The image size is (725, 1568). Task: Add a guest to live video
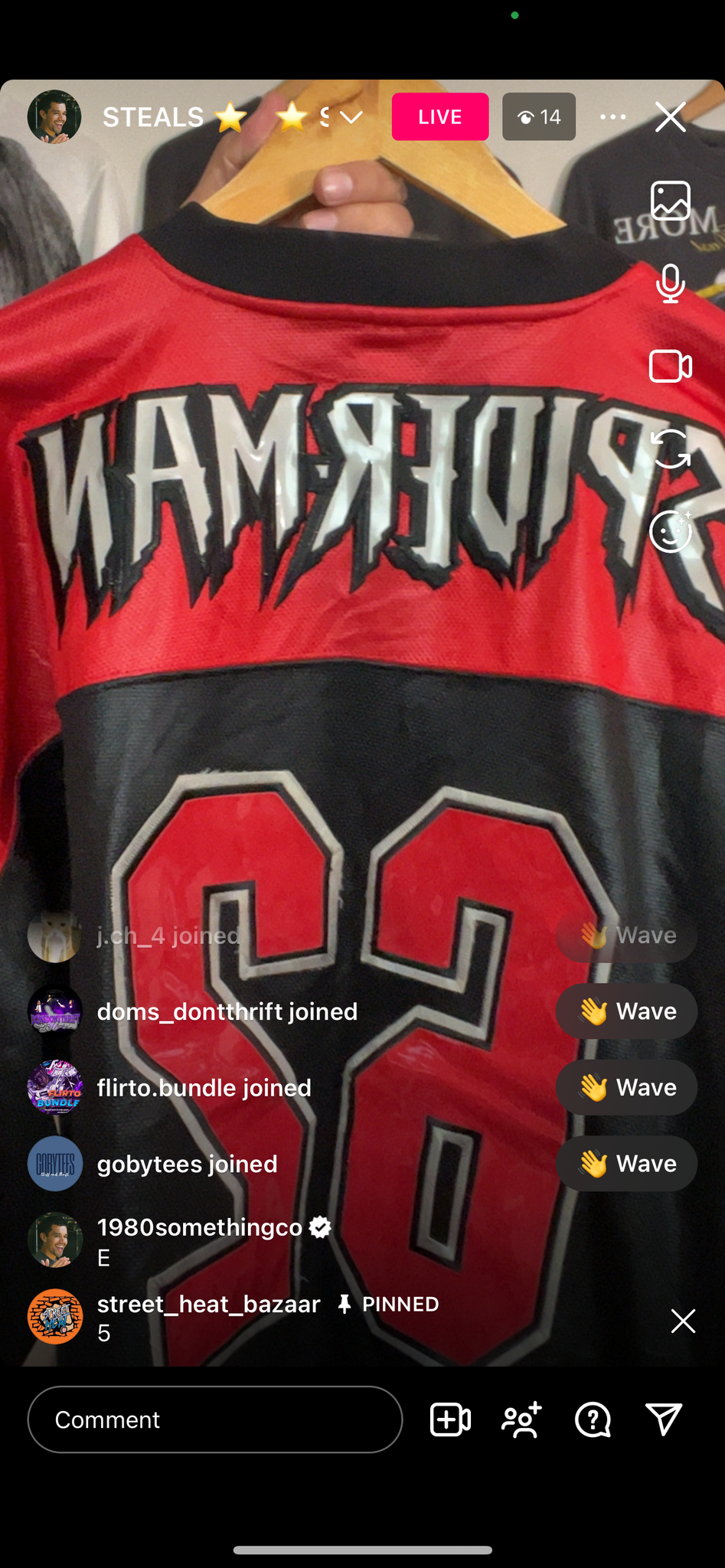tap(450, 1419)
